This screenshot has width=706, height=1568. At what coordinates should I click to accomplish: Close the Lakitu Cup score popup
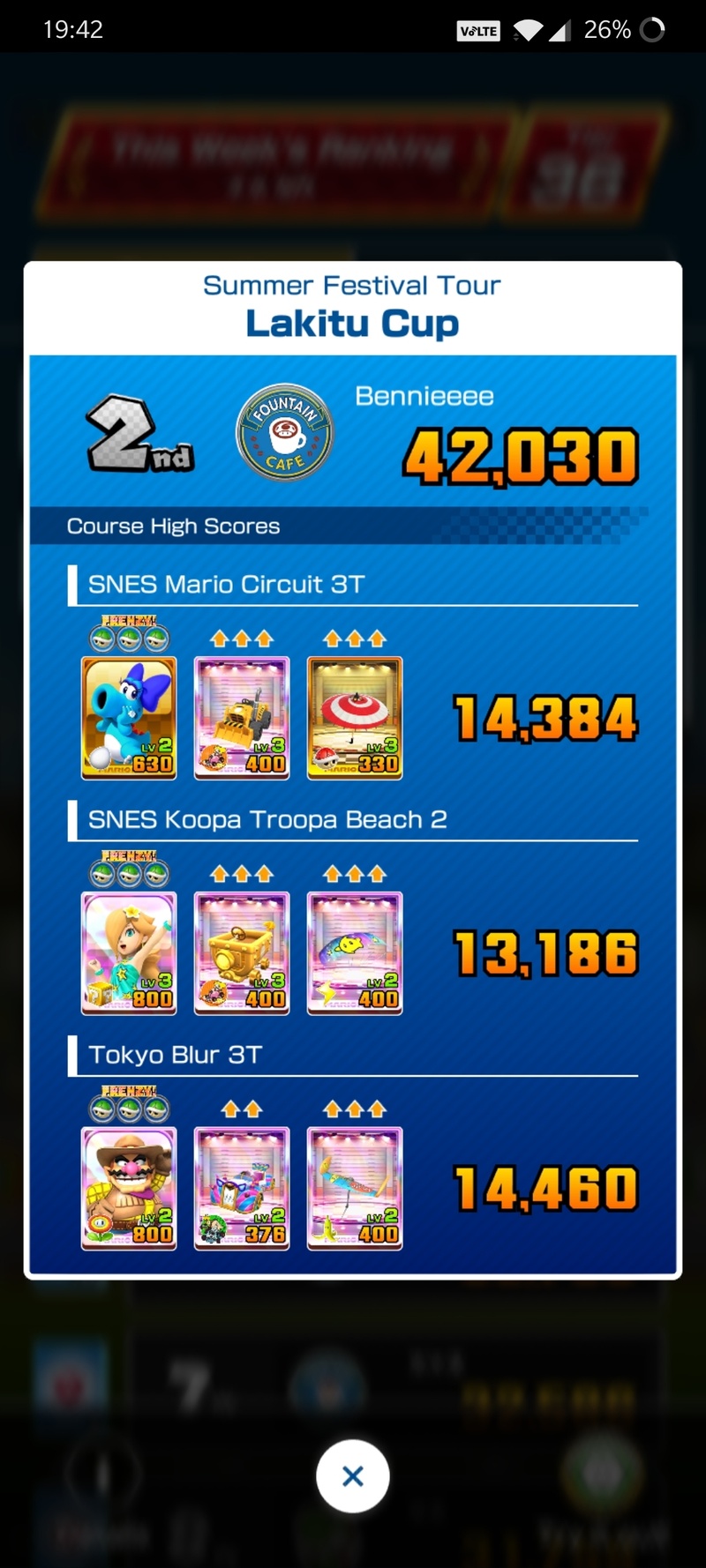(353, 1475)
